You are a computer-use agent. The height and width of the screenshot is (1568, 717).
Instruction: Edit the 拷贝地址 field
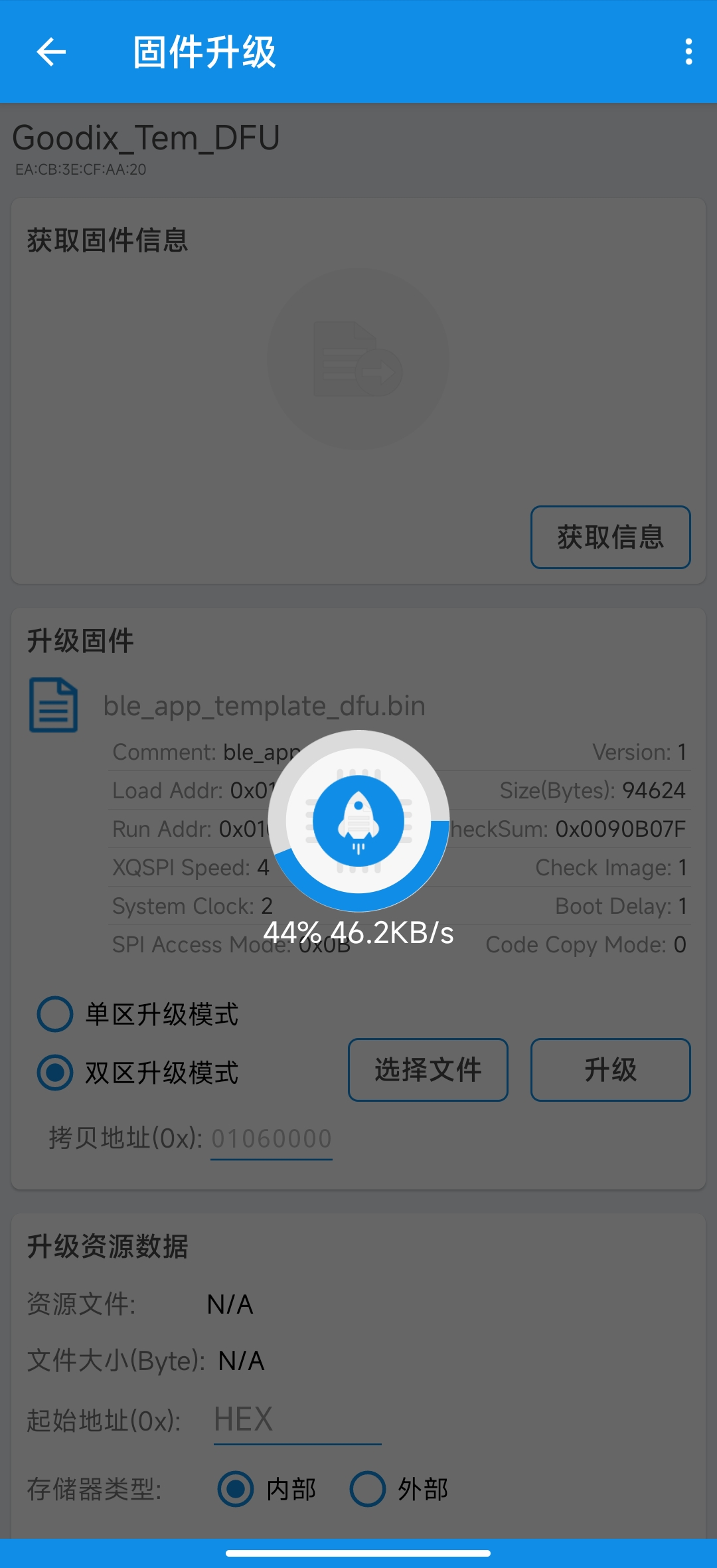click(x=272, y=1139)
